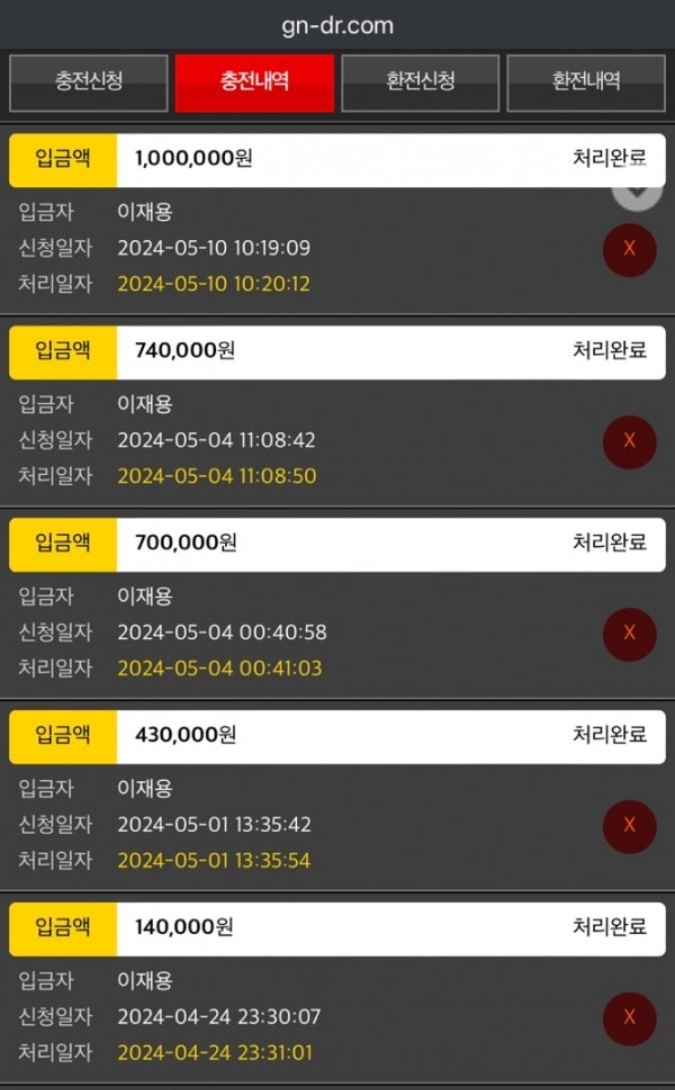The height and width of the screenshot is (1090, 675).
Task: Tap the X on the 700,000원 record
Action: [629, 633]
